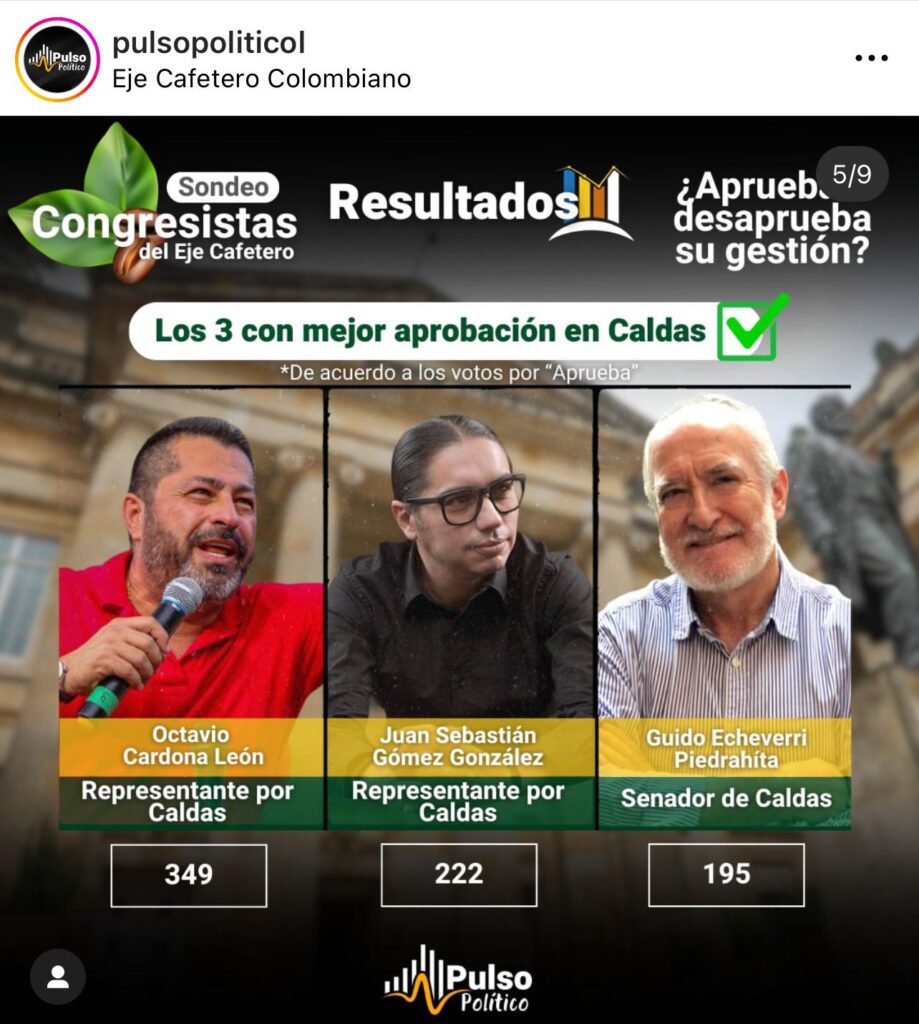Open the pulsopoliticol profile picture
919x1024 pixels.
click(x=57, y=59)
